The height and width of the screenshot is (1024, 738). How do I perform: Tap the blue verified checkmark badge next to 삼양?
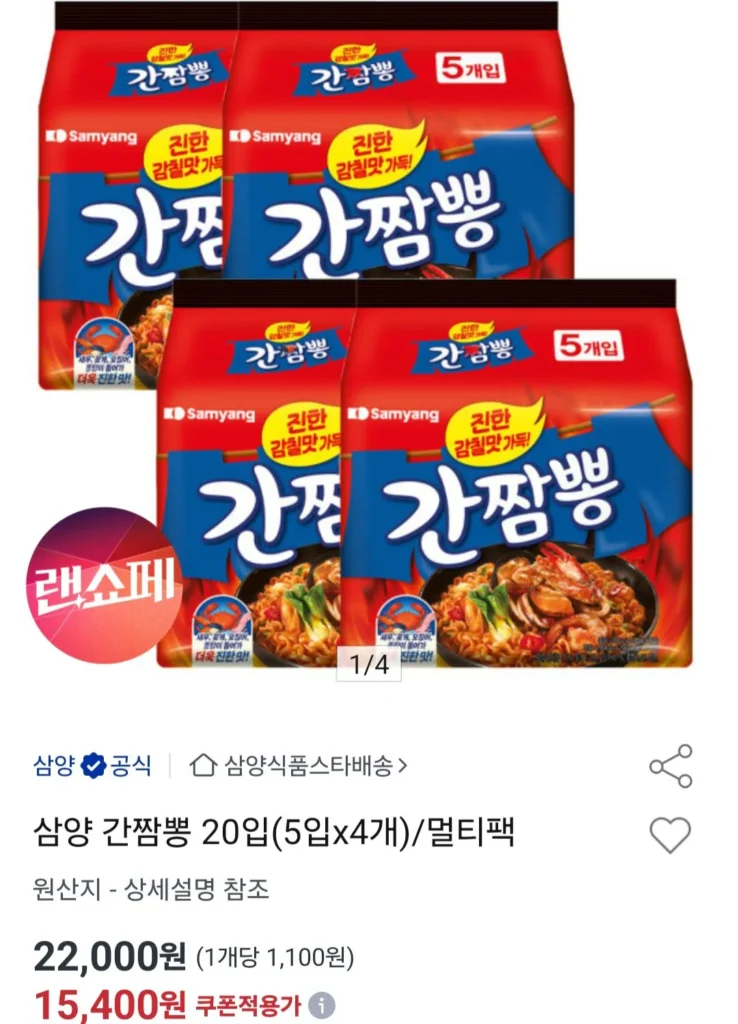click(x=92, y=763)
